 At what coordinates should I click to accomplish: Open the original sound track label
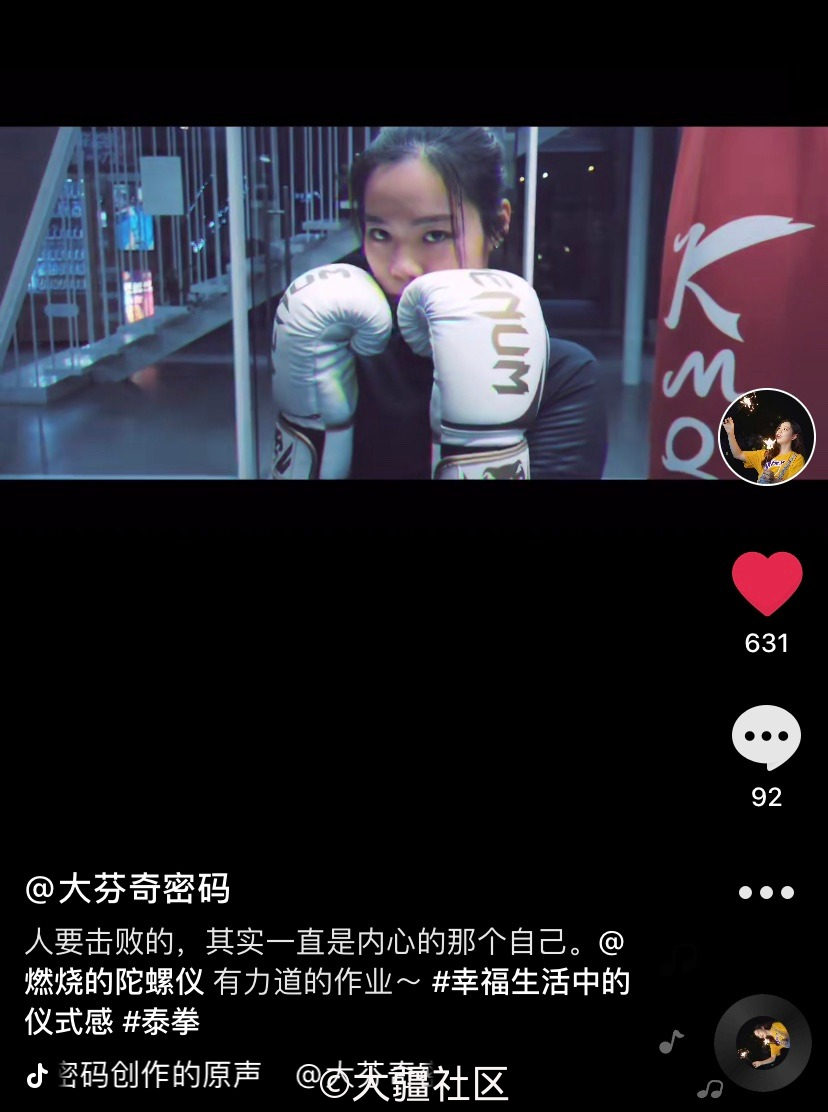160,1074
